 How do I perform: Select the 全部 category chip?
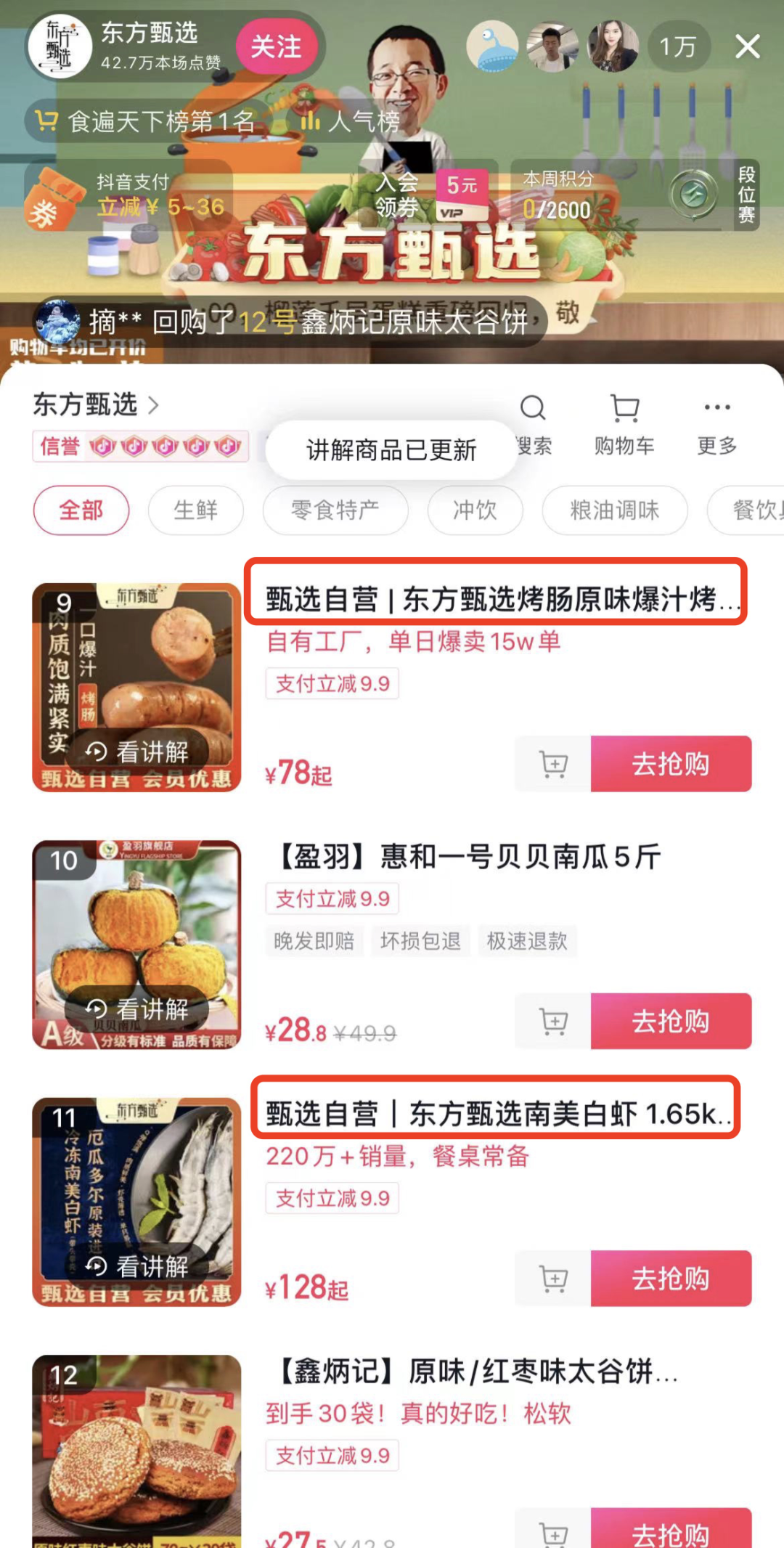pos(81,510)
